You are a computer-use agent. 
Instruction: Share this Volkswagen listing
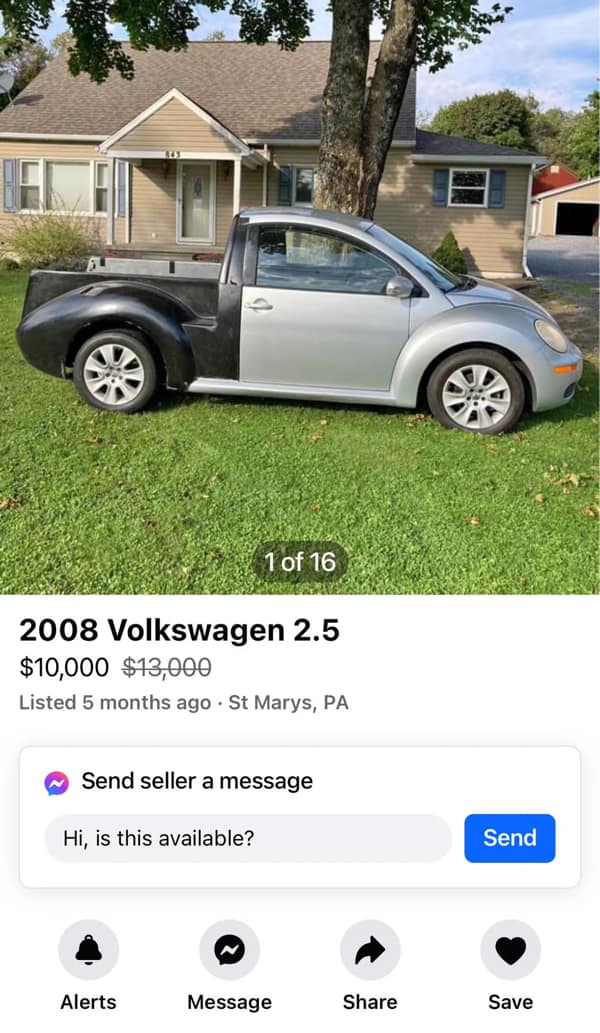coord(370,950)
